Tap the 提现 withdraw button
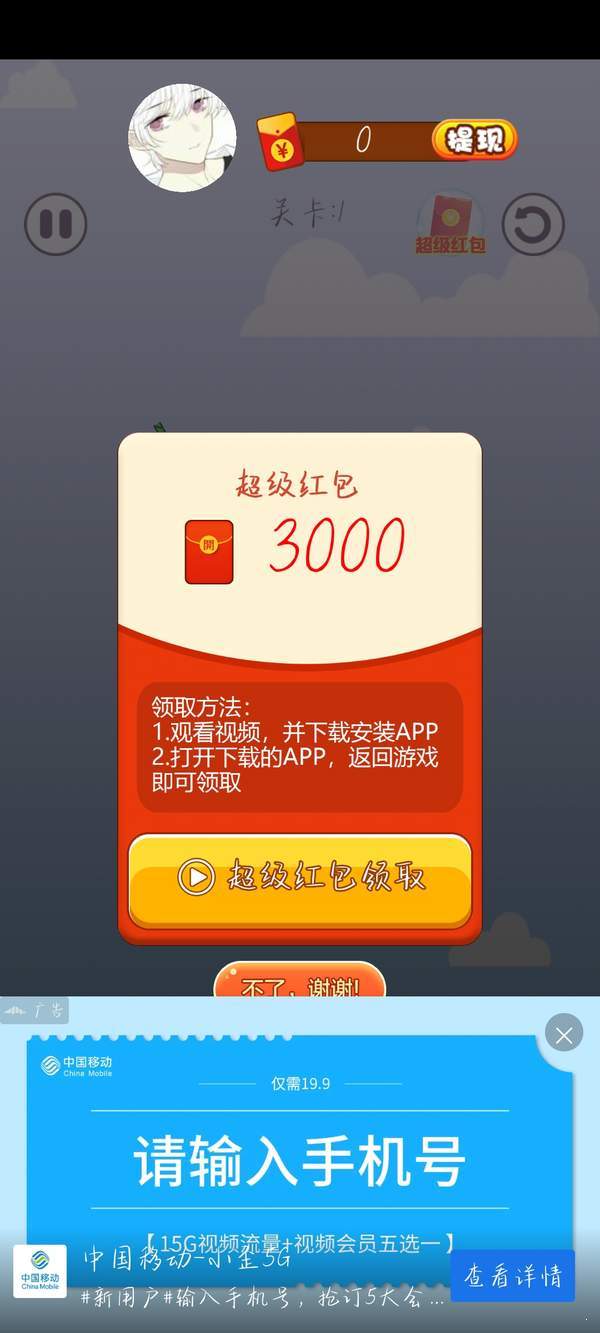This screenshot has width=600, height=1333. pos(475,141)
